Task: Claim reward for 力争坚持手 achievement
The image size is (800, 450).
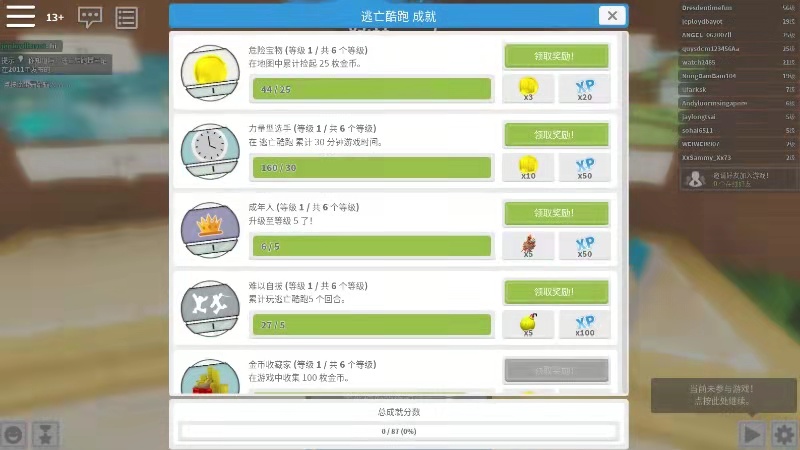Action: click(x=556, y=134)
